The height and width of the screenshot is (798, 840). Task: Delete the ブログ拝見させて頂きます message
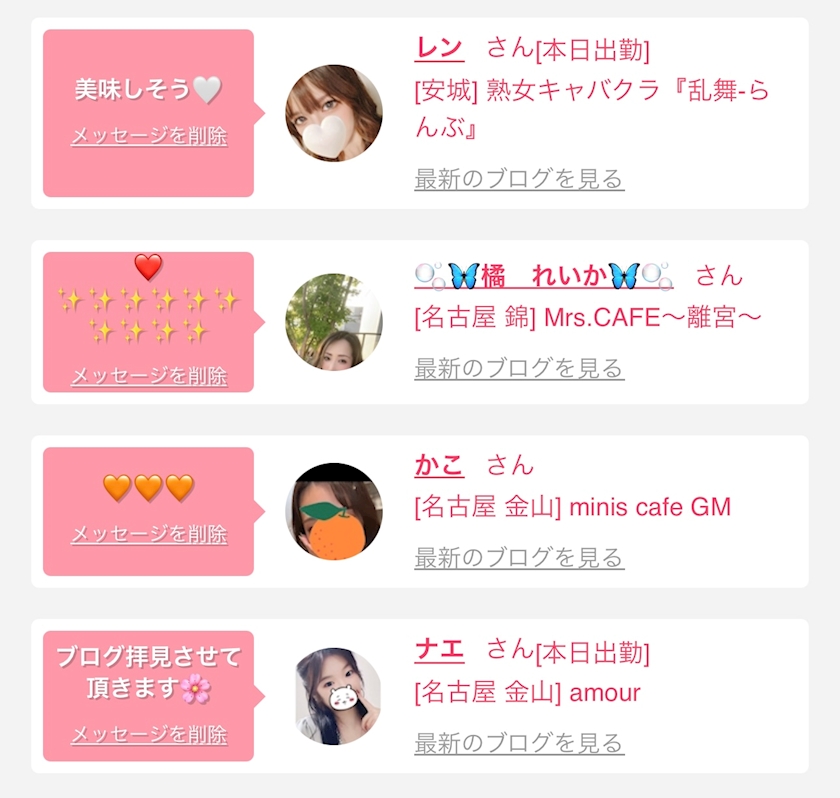[148, 735]
